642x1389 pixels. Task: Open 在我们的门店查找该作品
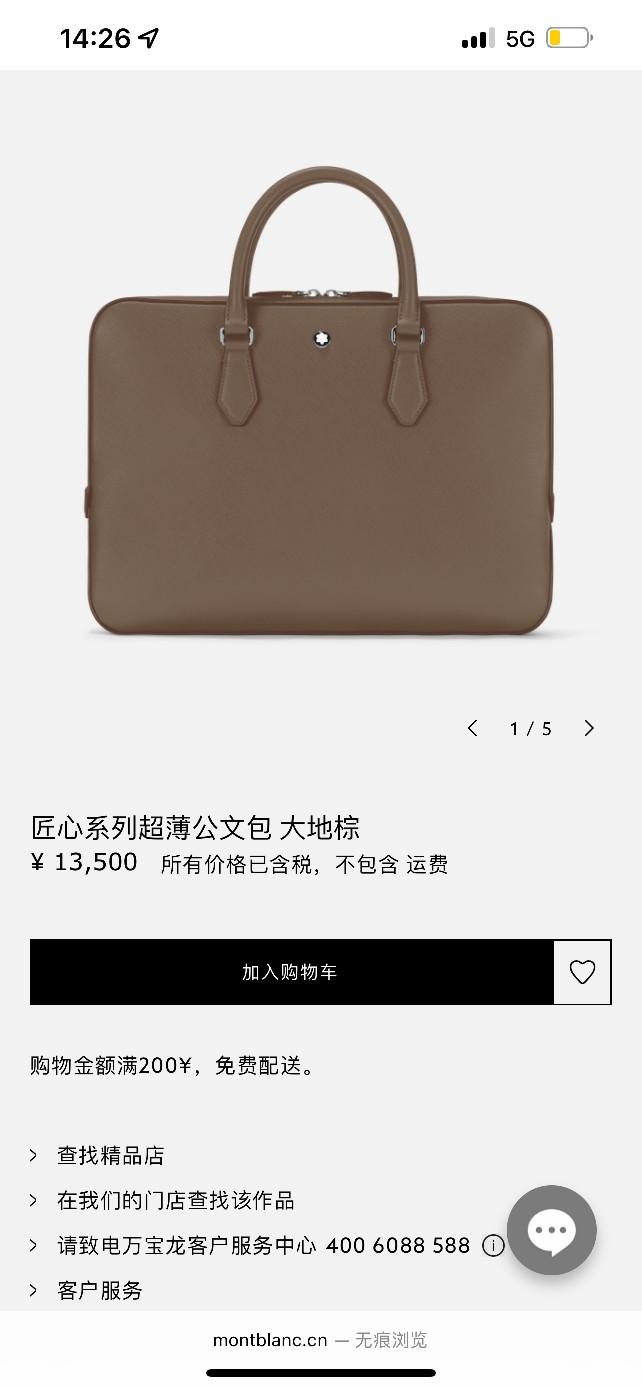pyautogui.click(x=175, y=1200)
